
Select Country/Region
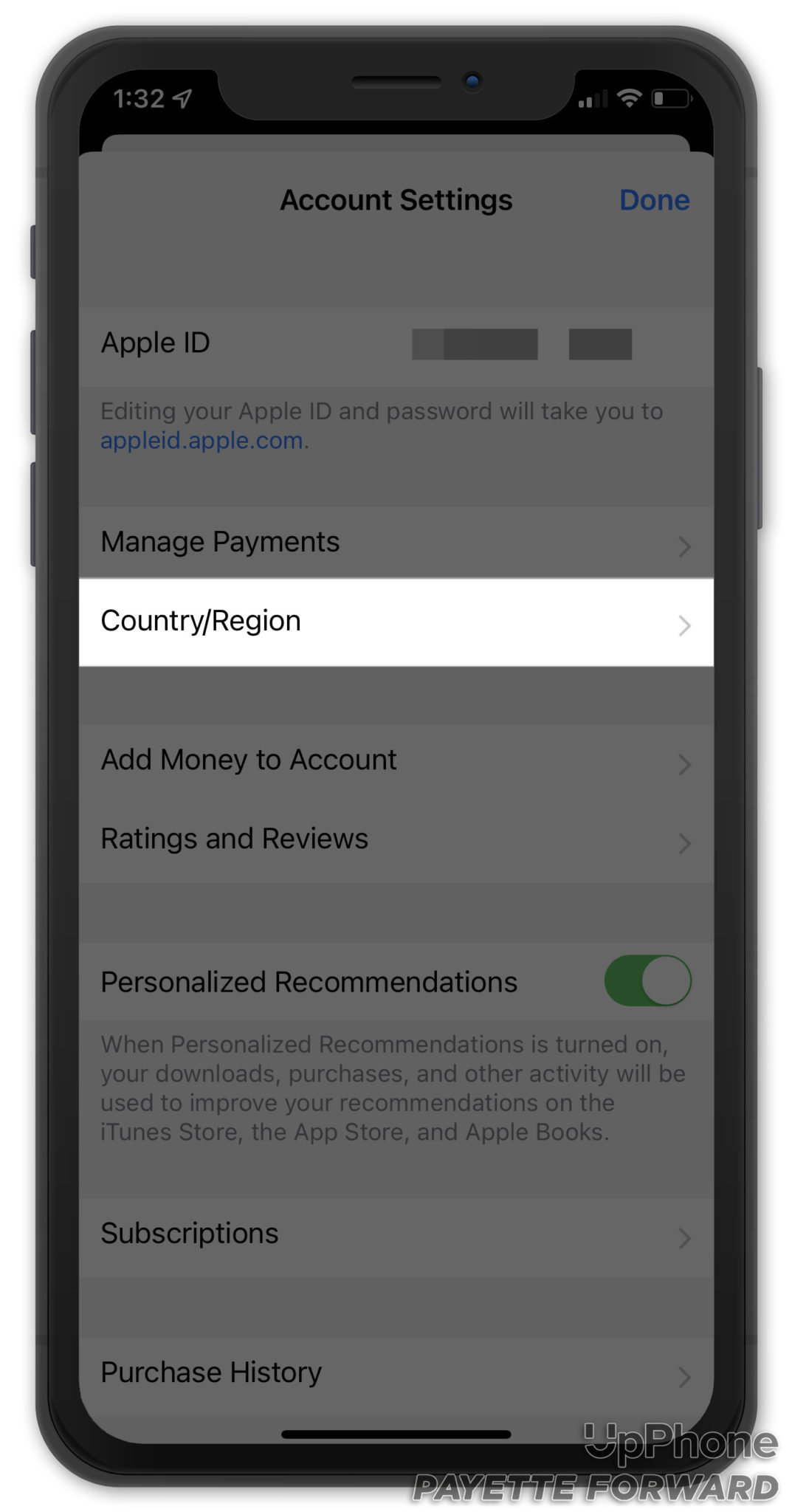[396, 622]
